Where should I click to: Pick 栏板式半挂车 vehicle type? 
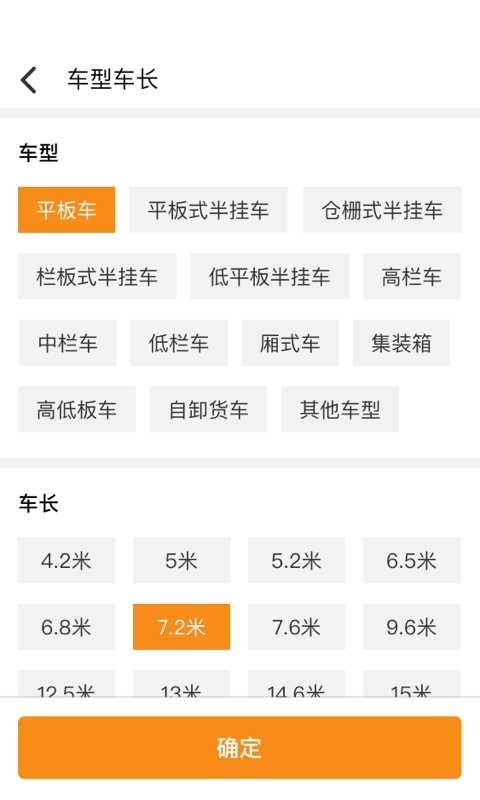97,276
